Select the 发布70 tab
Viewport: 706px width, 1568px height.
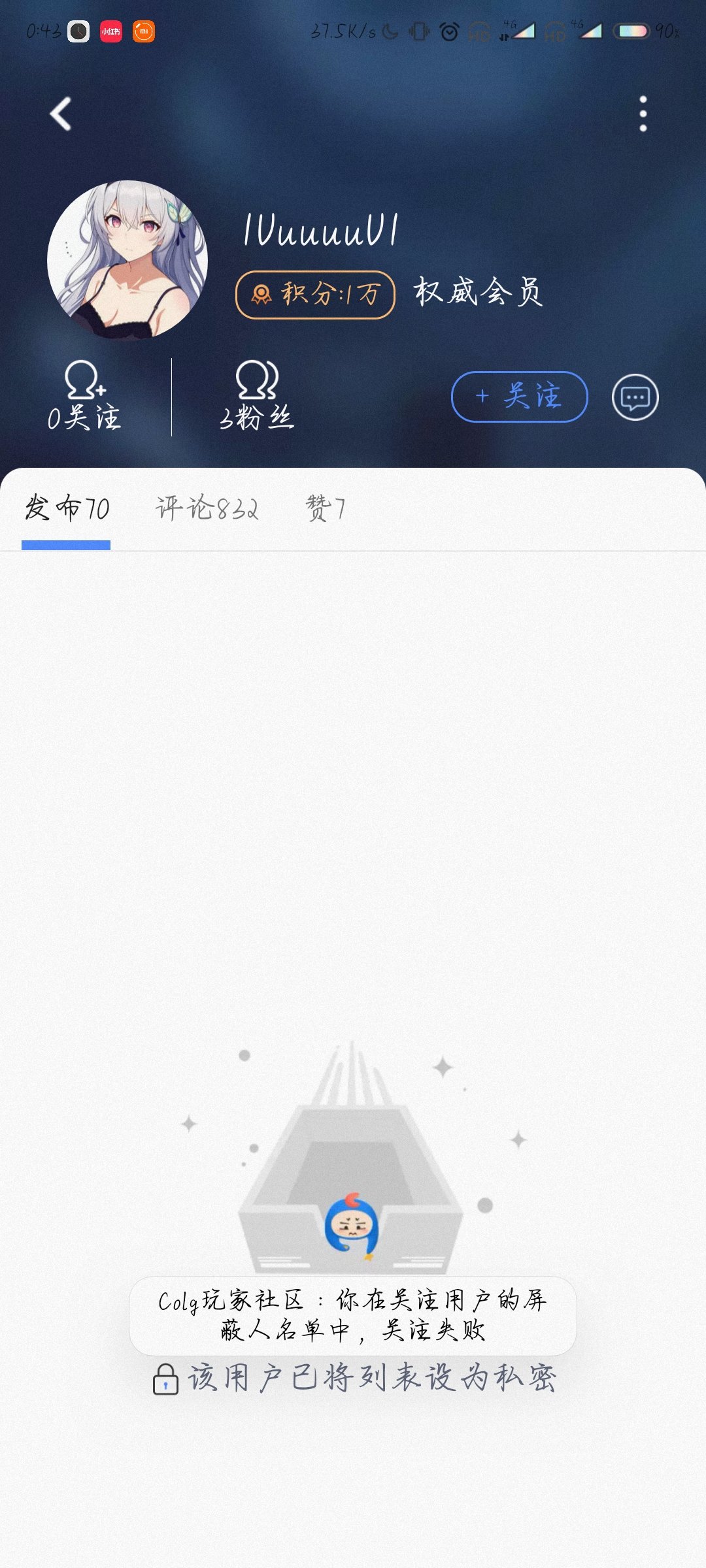67,508
